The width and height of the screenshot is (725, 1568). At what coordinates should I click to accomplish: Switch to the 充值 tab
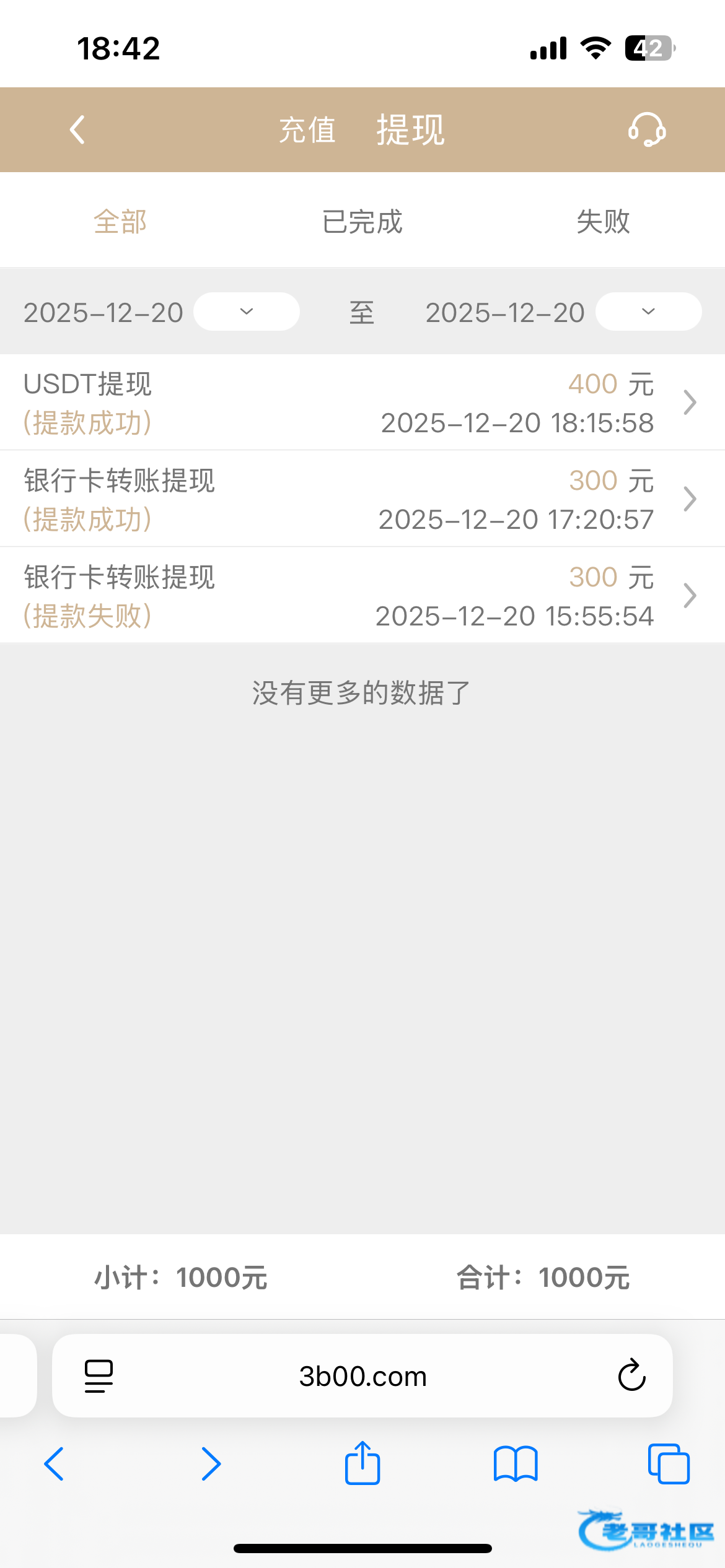307,130
